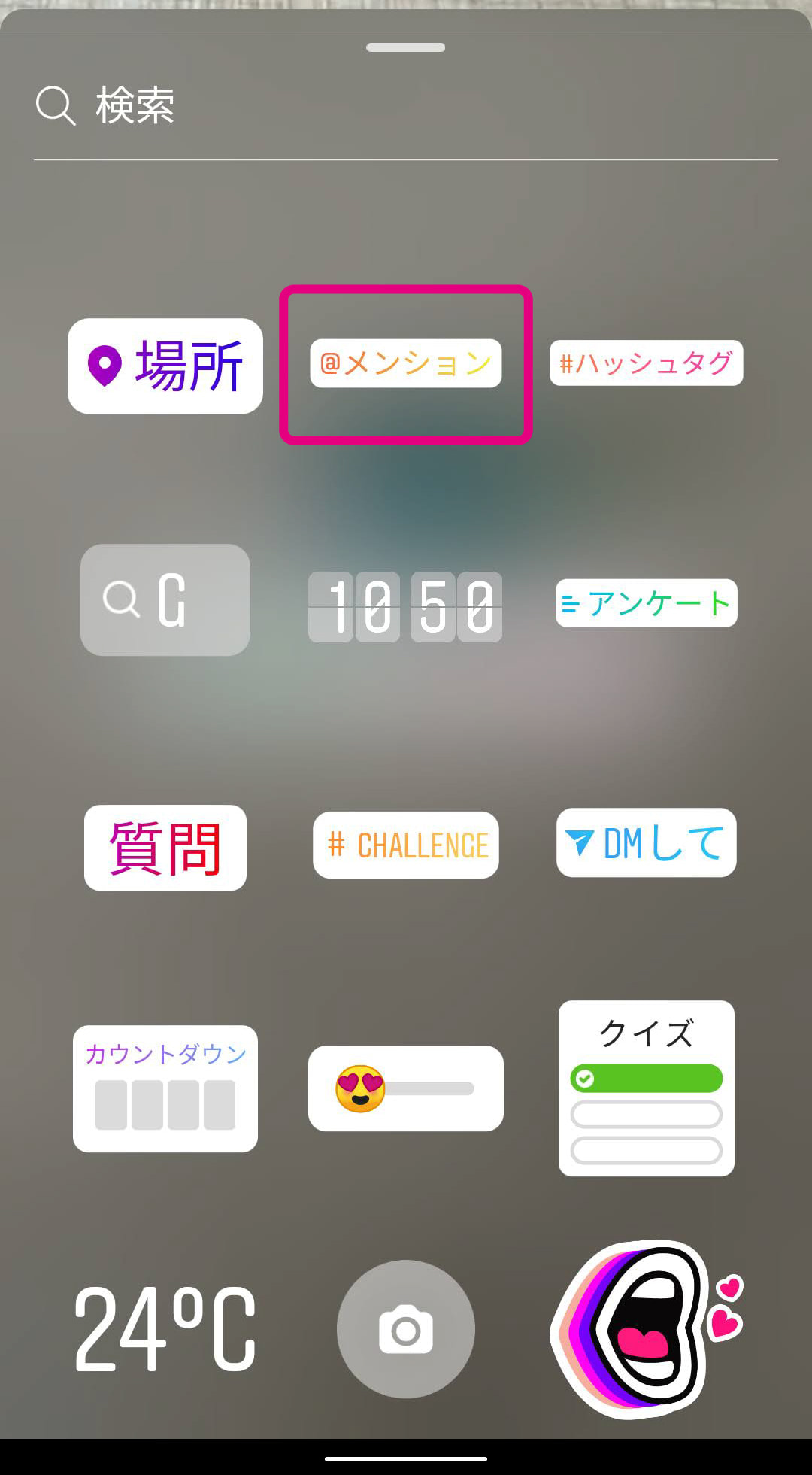Viewport: 812px width, 1475px height.
Task: Add the クイズ quiz sticker
Action: tap(645, 1090)
